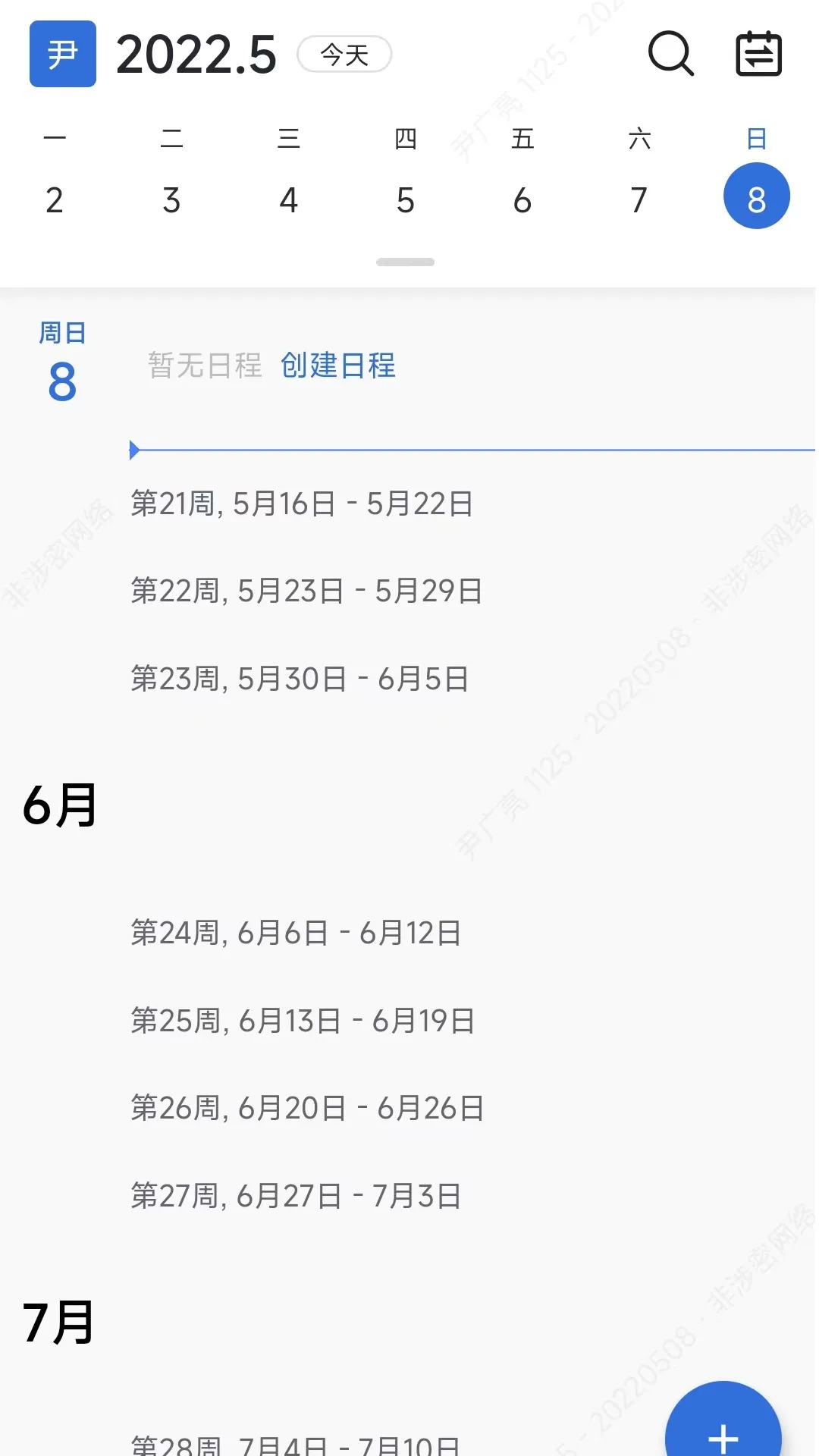The height and width of the screenshot is (1456, 819).
Task: Select Monday date 2
Action: pos(54,199)
